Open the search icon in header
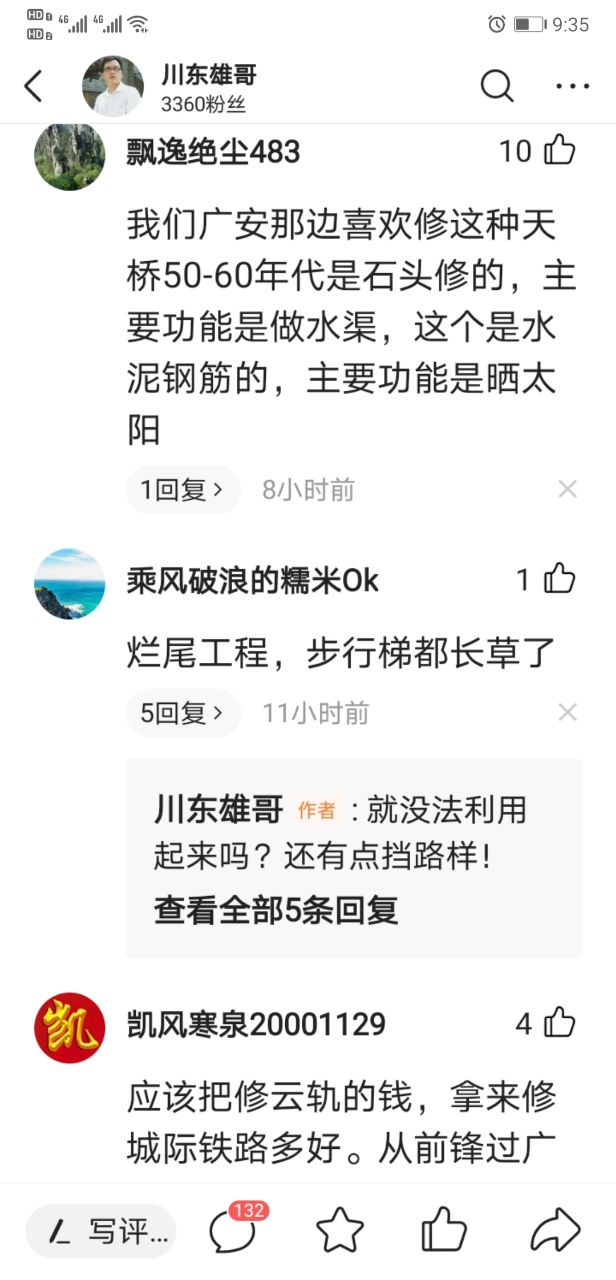This screenshot has width=616, height=1280. (496, 86)
